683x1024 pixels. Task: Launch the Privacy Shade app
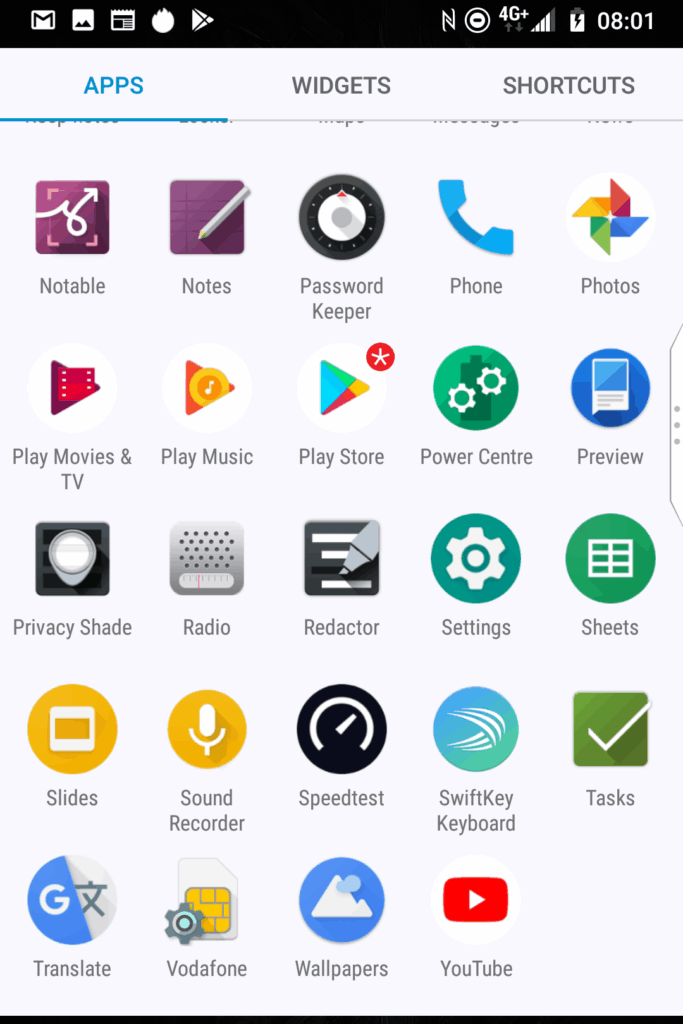(72, 559)
